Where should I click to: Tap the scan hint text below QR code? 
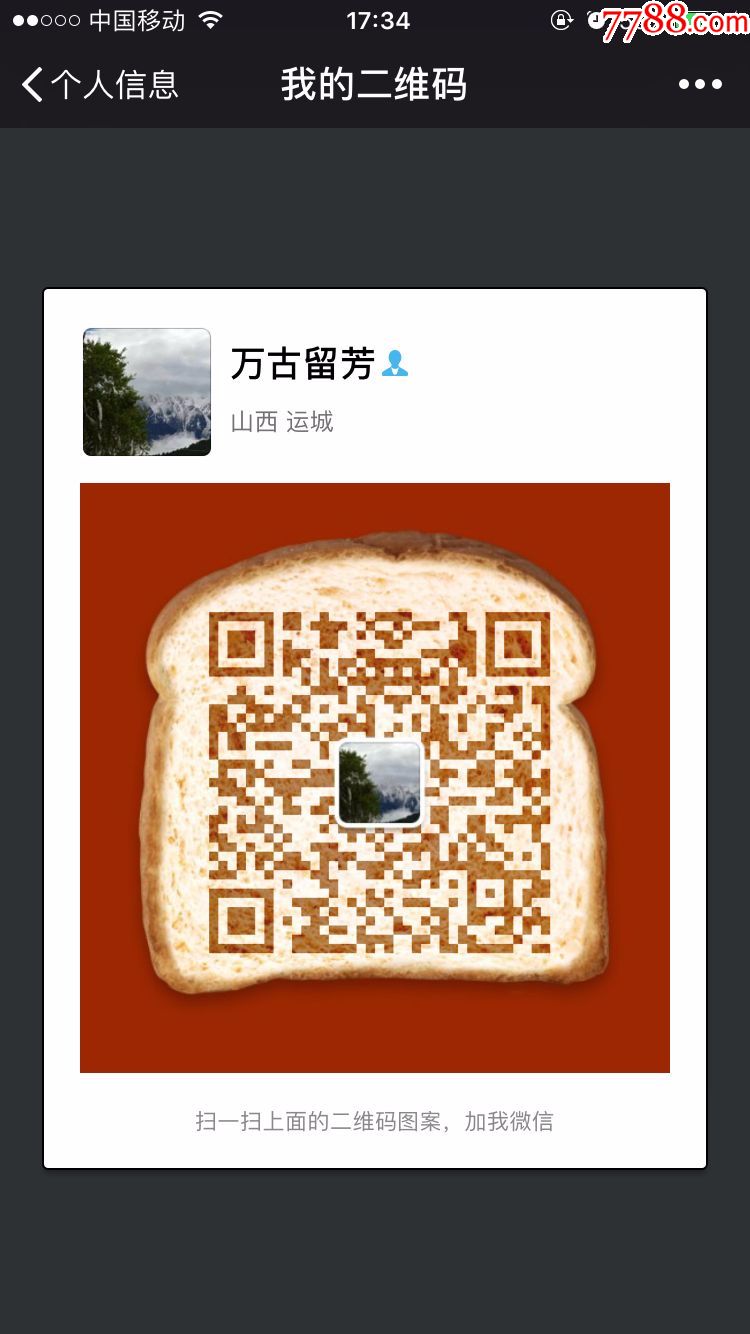point(375,1121)
